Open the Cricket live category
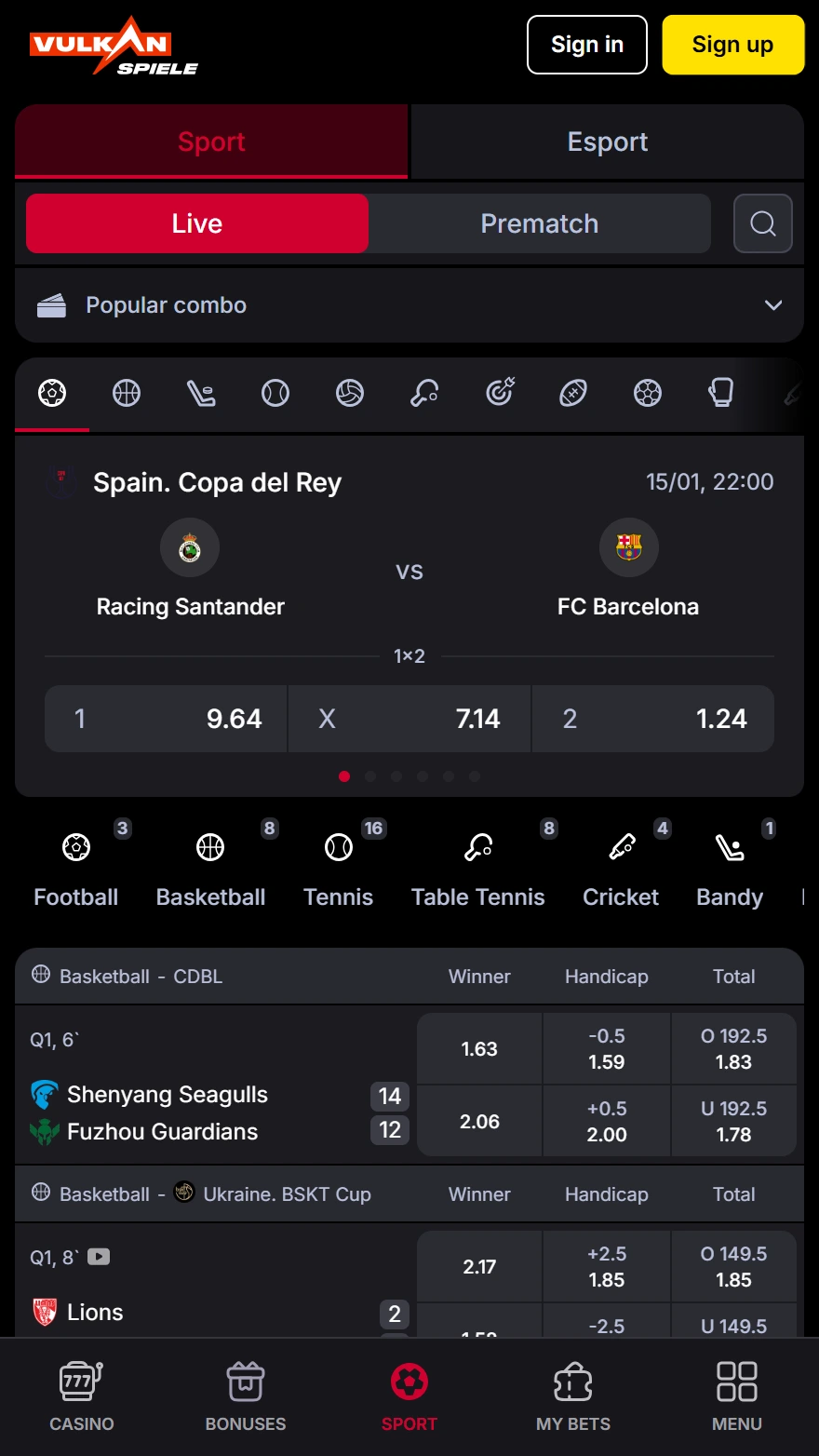 pyautogui.click(x=621, y=868)
